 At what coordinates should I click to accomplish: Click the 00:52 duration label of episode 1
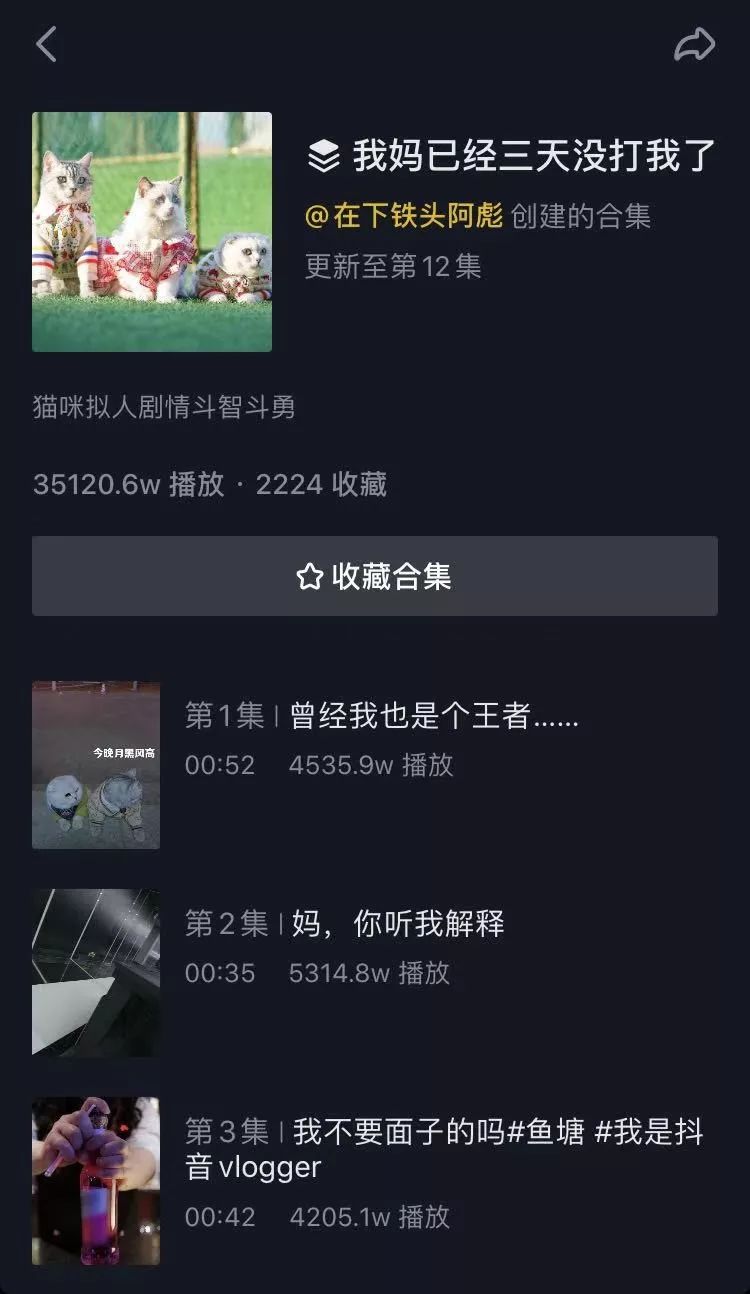[x=221, y=766]
